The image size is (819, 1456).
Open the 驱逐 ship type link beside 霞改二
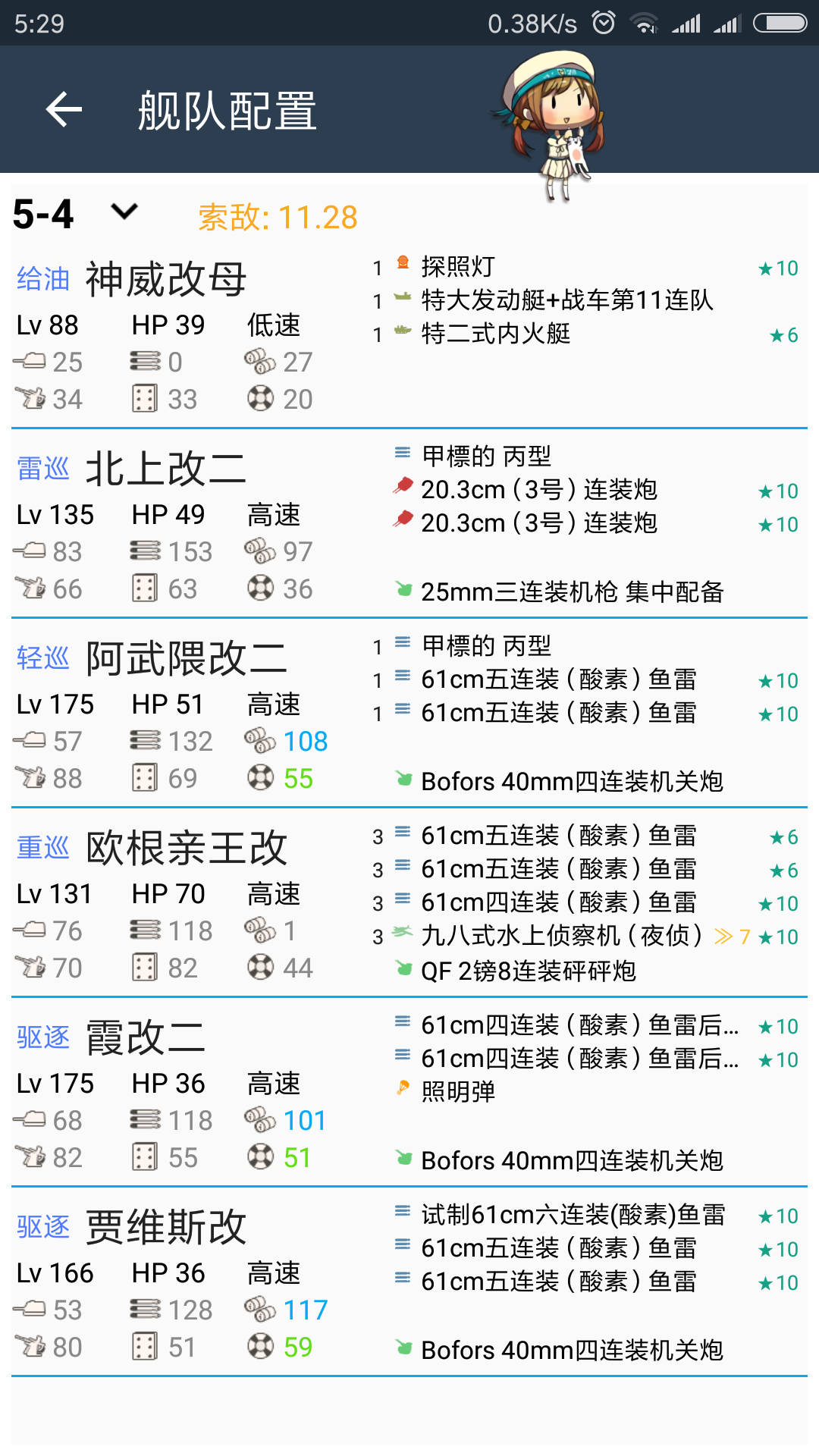pos(42,1037)
